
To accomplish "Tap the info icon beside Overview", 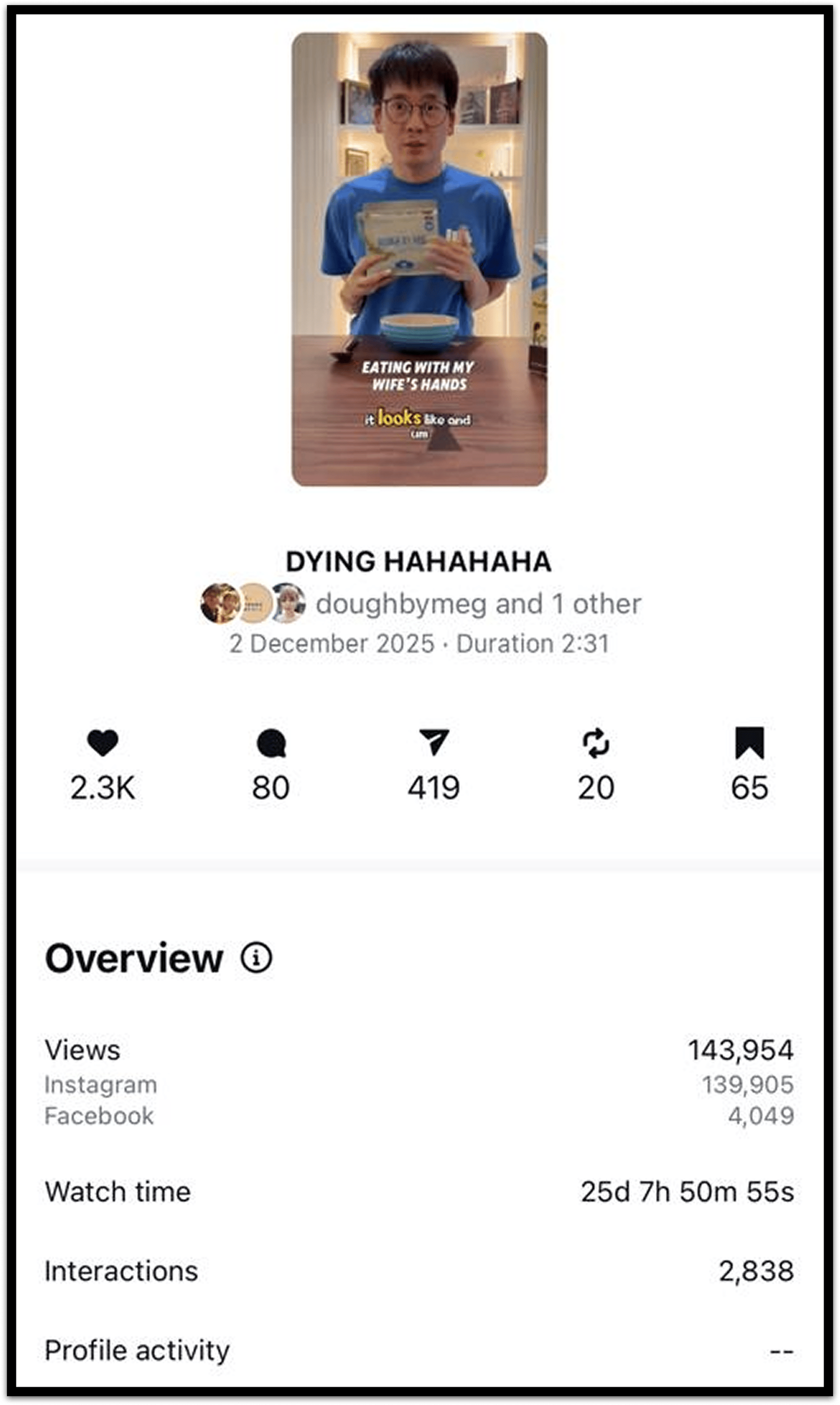I will pyautogui.click(x=257, y=958).
